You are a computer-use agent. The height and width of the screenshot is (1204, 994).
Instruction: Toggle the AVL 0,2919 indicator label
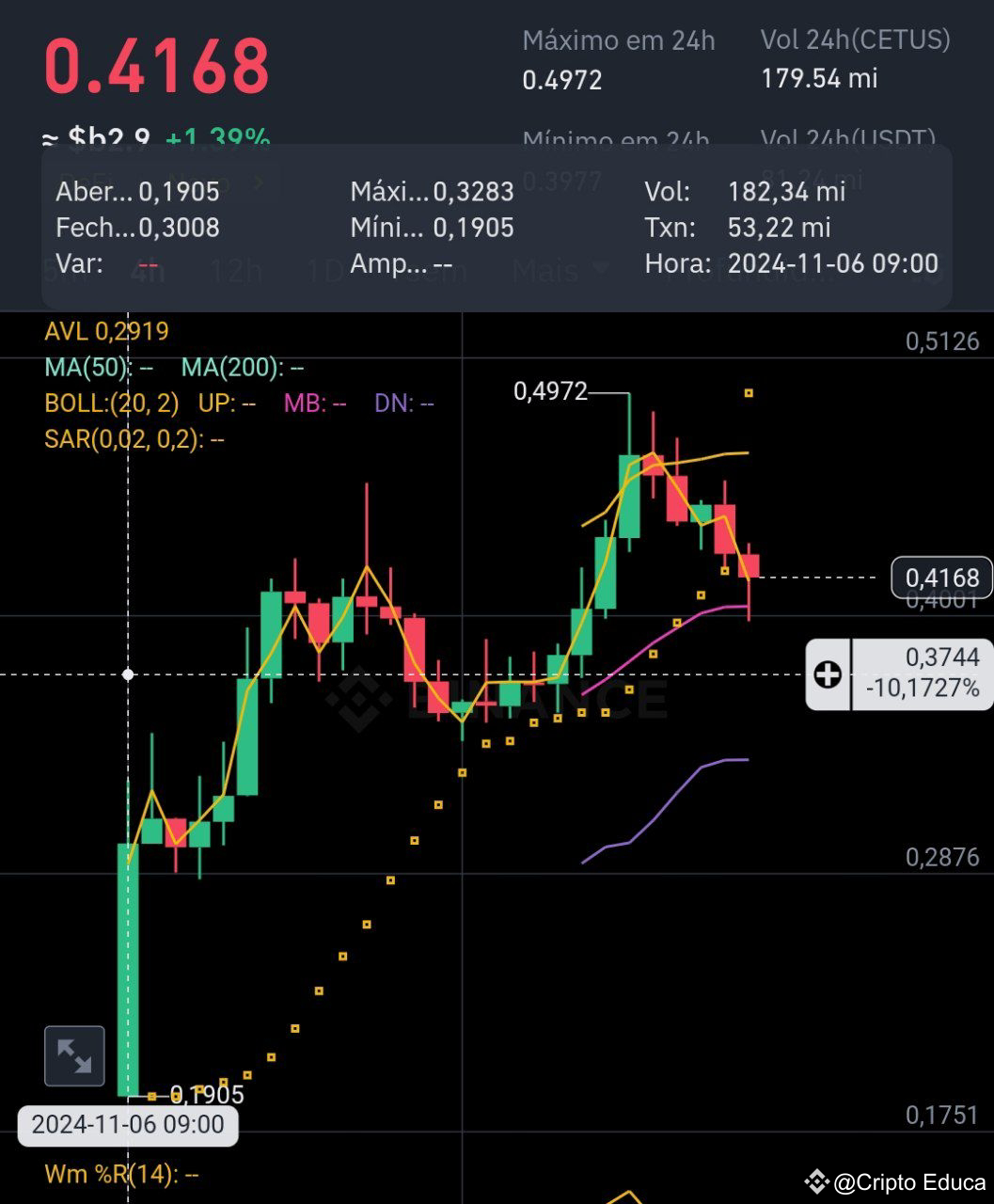[106, 331]
